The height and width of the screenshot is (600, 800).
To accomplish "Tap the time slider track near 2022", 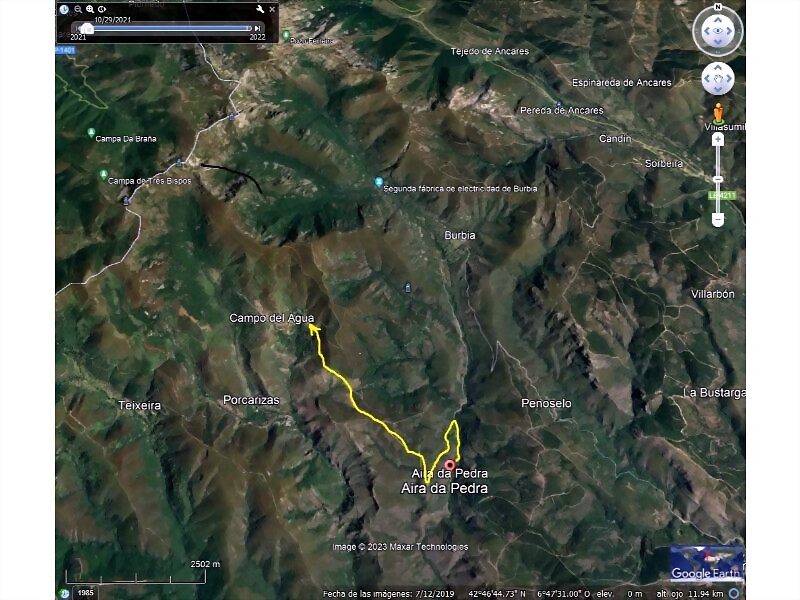I will pyautogui.click(x=240, y=28).
